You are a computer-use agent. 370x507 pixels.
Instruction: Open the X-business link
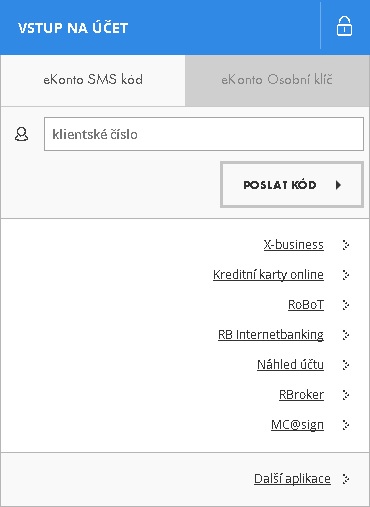(294, 245)
